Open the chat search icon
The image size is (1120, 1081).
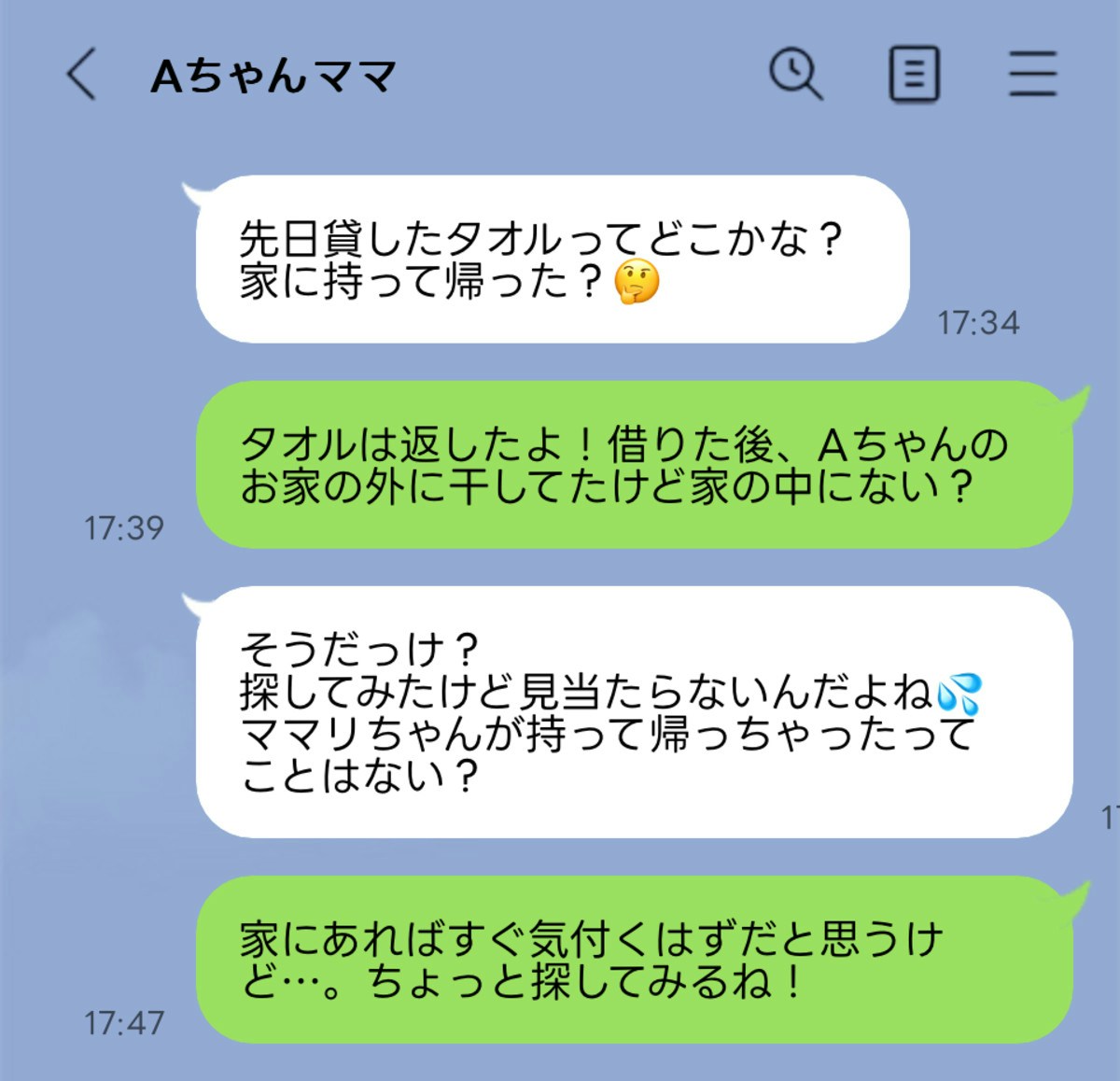[795, 74]
